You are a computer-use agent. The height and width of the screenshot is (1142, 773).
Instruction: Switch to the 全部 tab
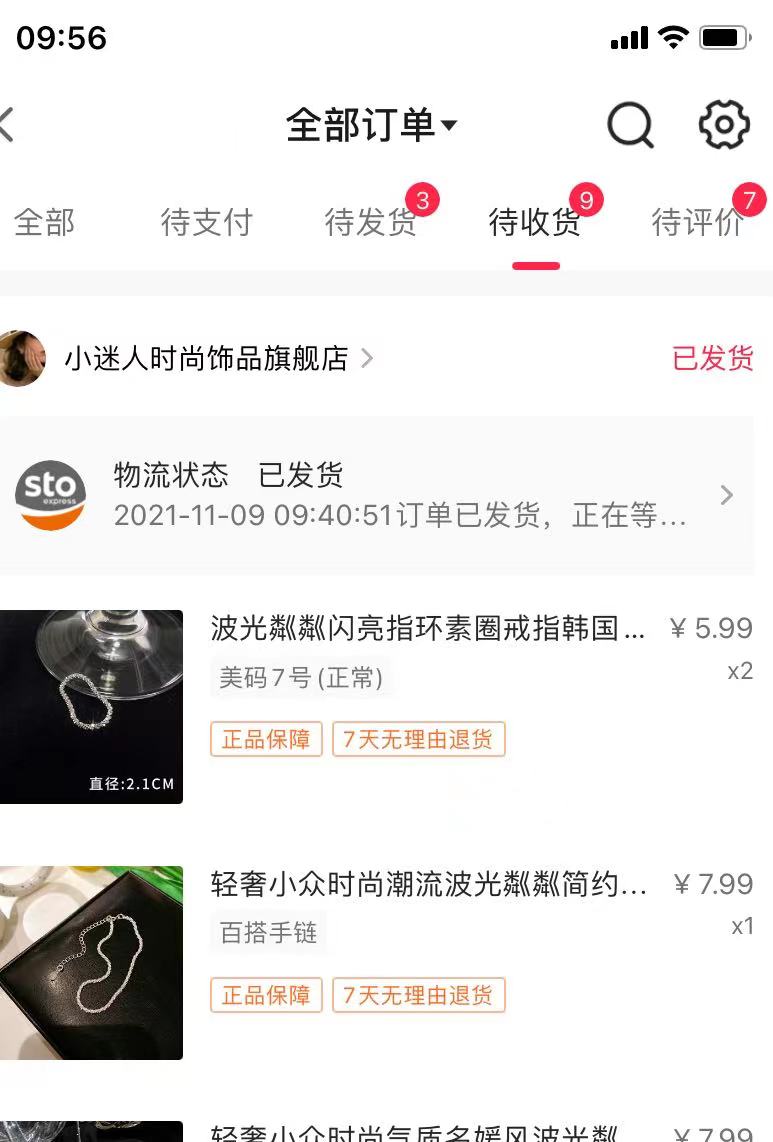45,222
